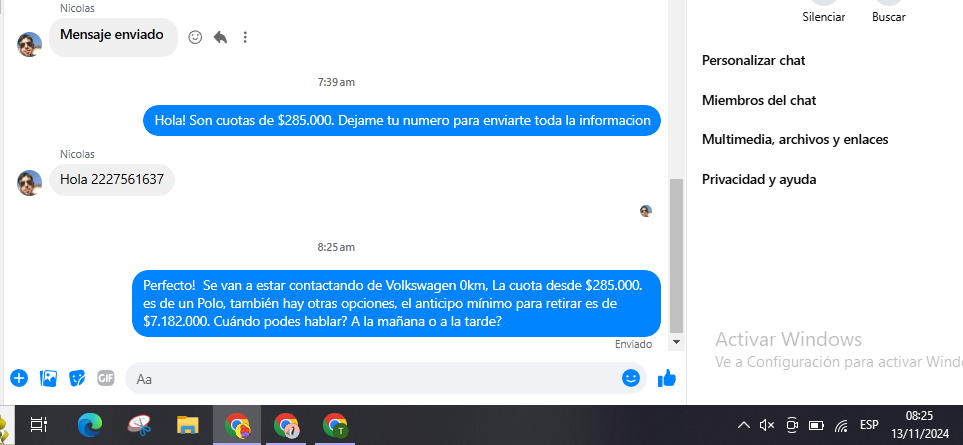Open the plus menu for more actions
This screenshot has width=963, height=445.
(x=18, y=378)
